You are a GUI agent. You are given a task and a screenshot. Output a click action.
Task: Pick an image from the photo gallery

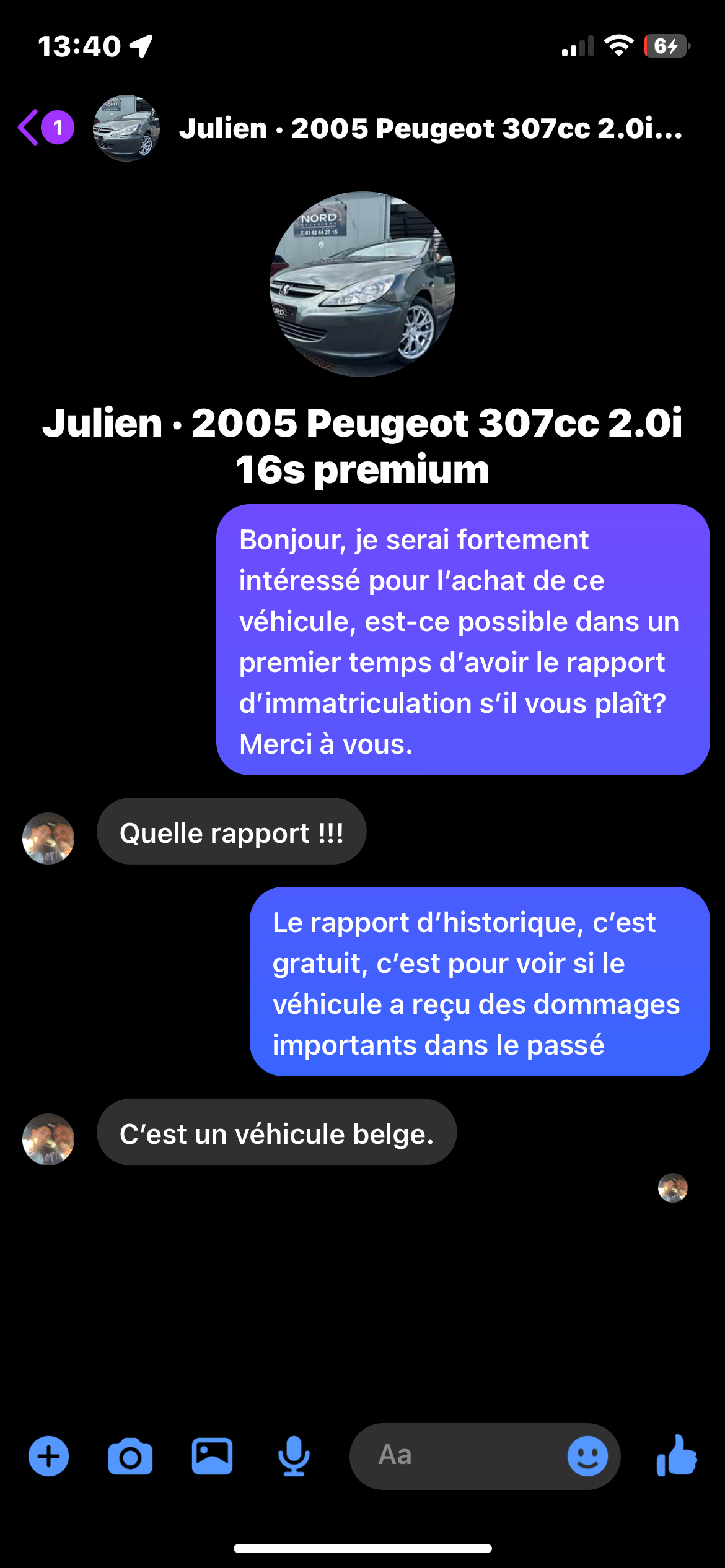tap(212, 1456)
